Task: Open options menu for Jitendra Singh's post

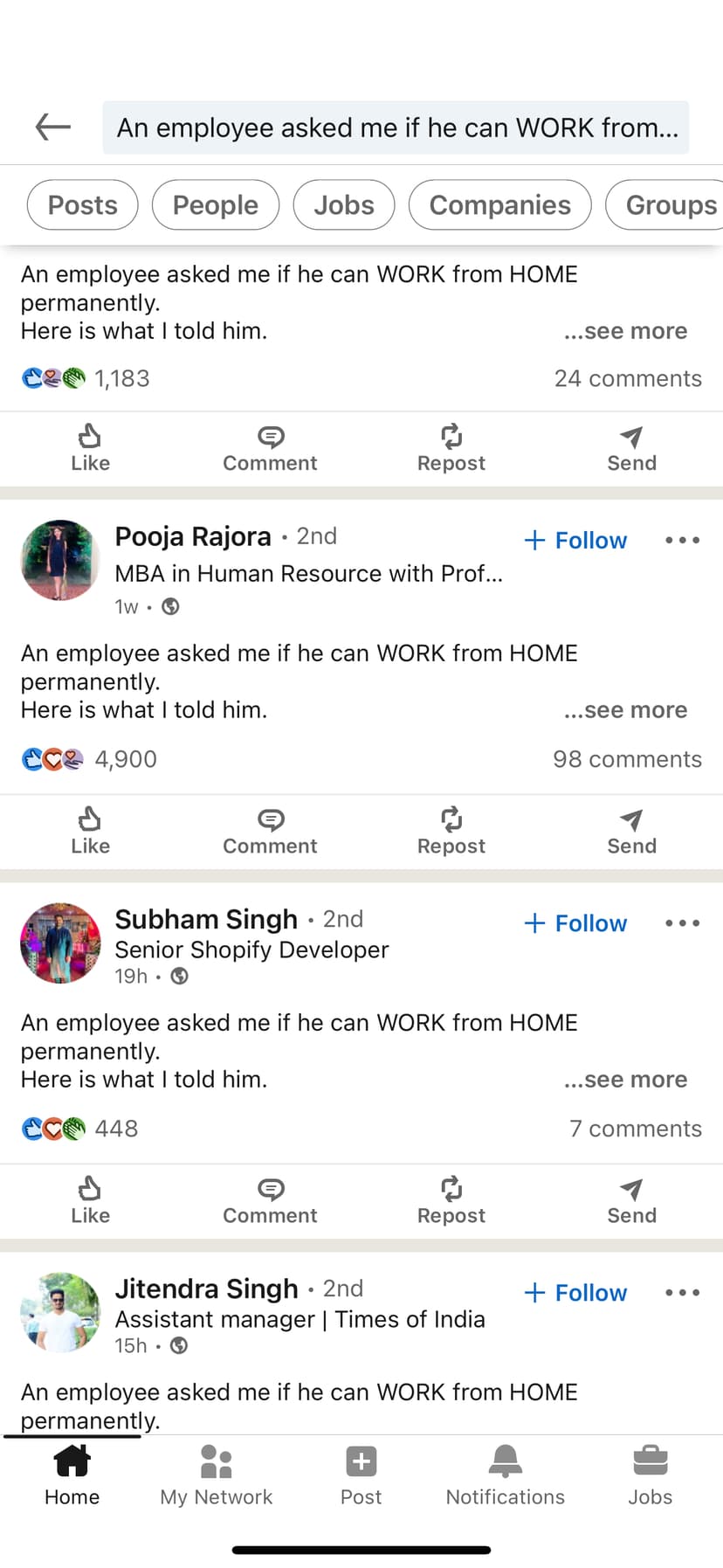Action: [x=682, y=1292]
